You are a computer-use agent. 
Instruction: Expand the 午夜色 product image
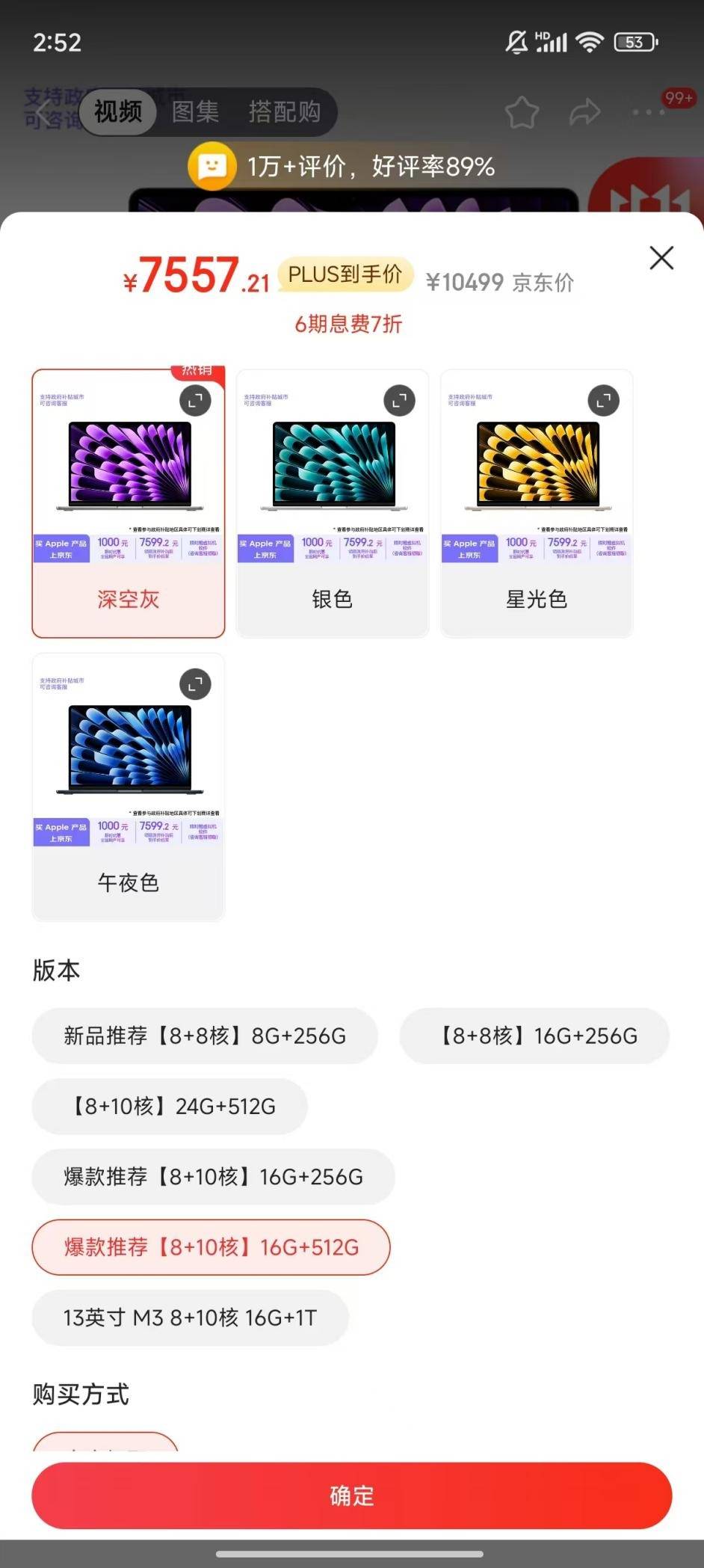point(195,684)
